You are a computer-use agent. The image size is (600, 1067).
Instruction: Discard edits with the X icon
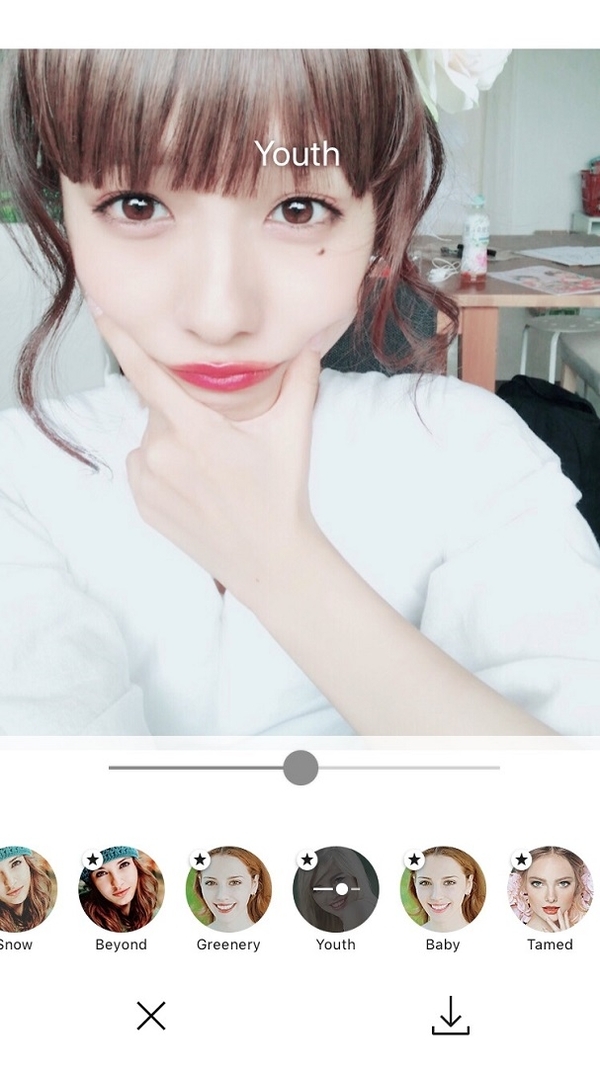[151, 1016]
